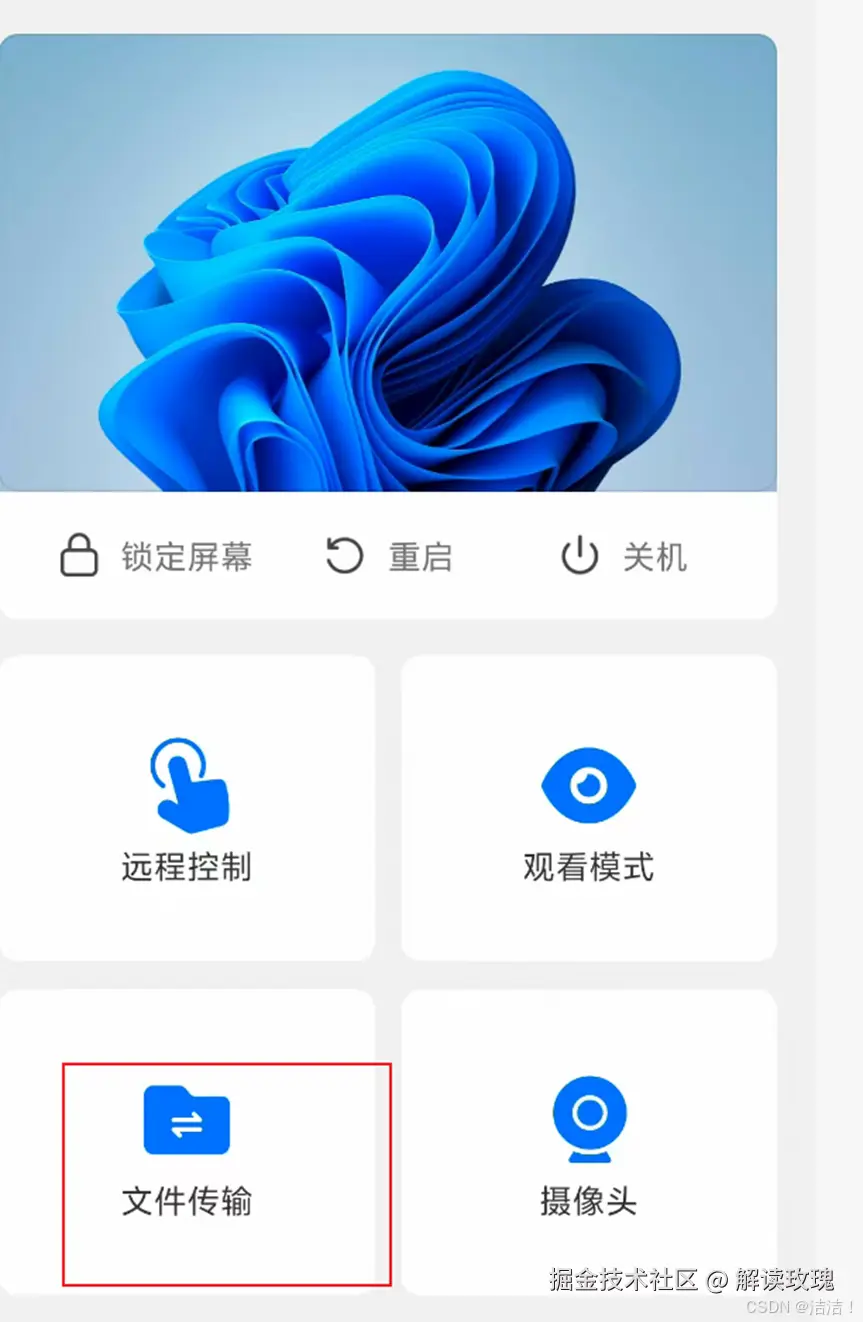Click the blue eye icon for 观看模式
The height and width of the screenshot is (1322, 863).
(588, 785)
